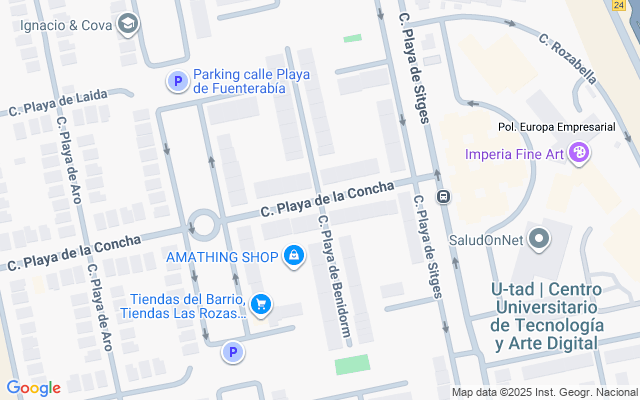Open the Ignacio & Cova school marker
The width and height of the screenshot is (640, 400).
(x=128, y=24)
